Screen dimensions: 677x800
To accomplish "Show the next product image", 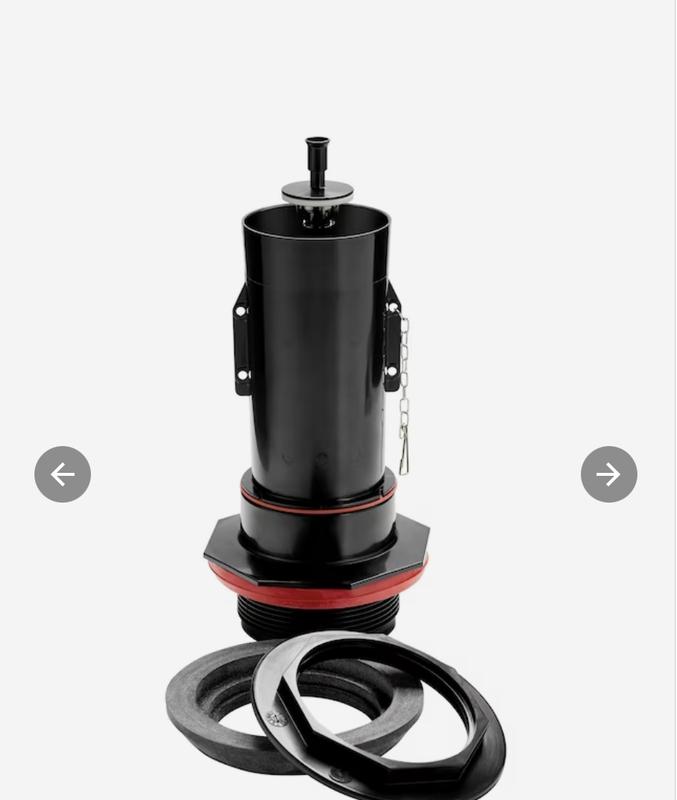I will [x=608, y=474].
